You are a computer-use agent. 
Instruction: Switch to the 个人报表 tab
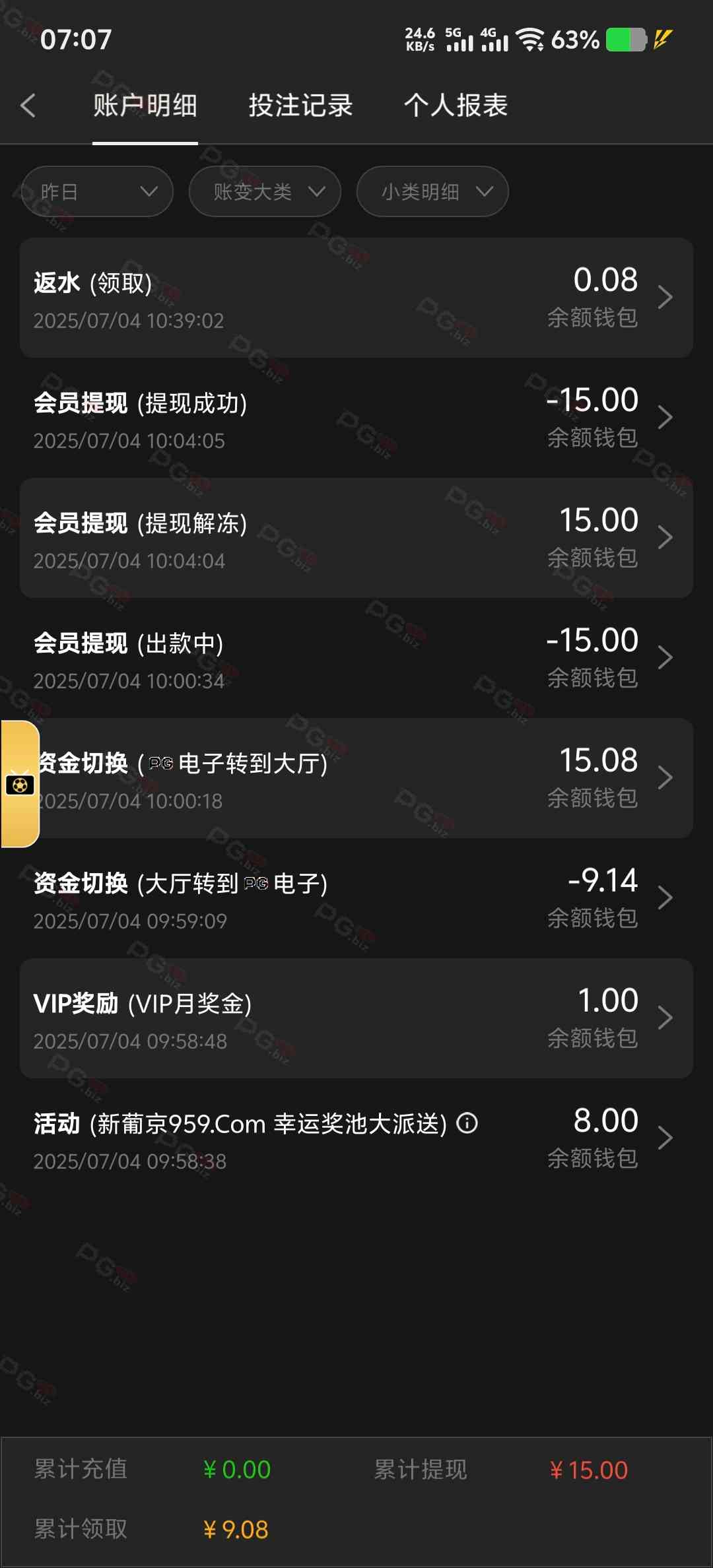(x=456, y=106)
